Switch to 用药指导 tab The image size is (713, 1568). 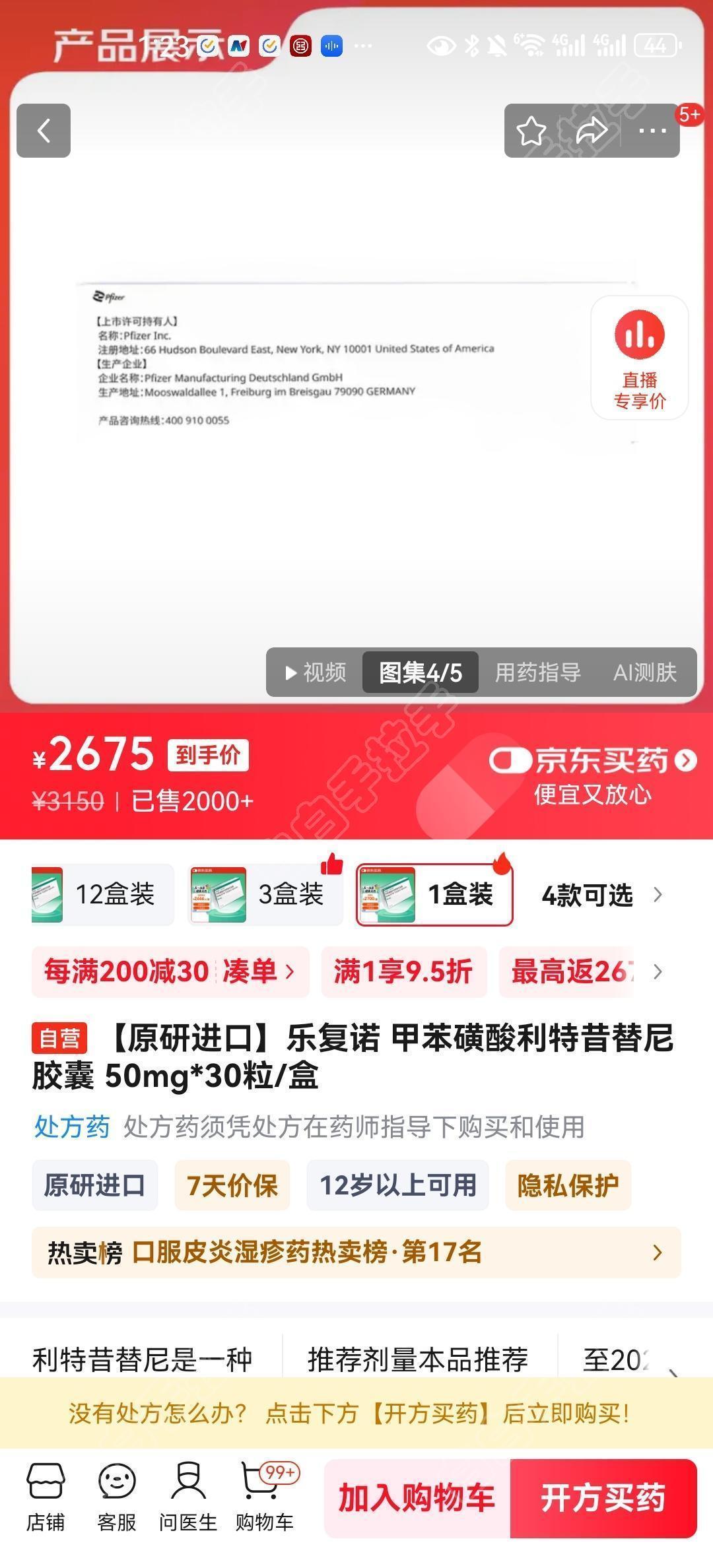[537, 672]
